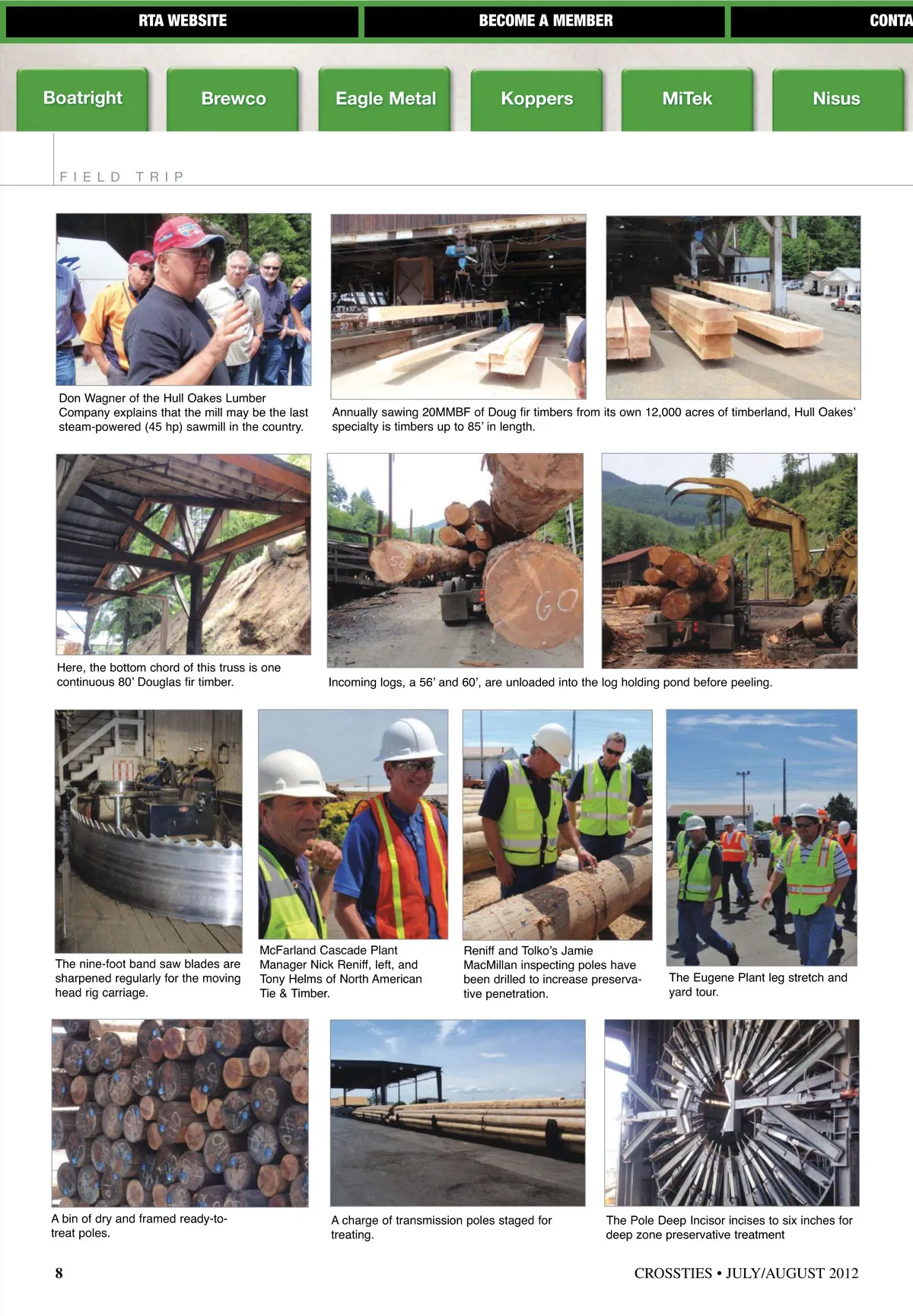
Task: Tap the Nisus sponsor button
Action: 838,99
